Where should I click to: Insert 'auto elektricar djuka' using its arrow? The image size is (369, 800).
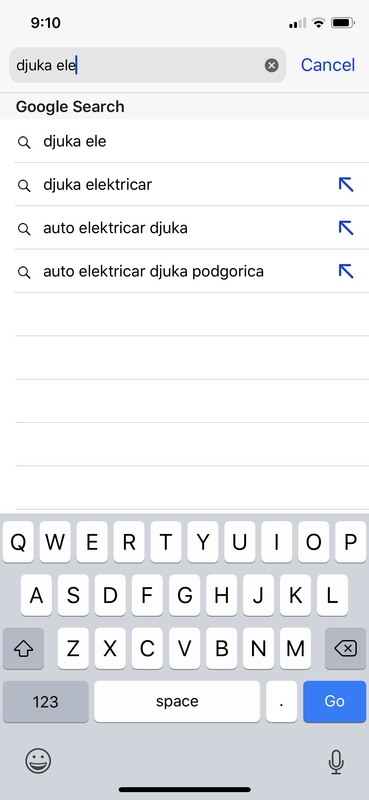point(346,228)
